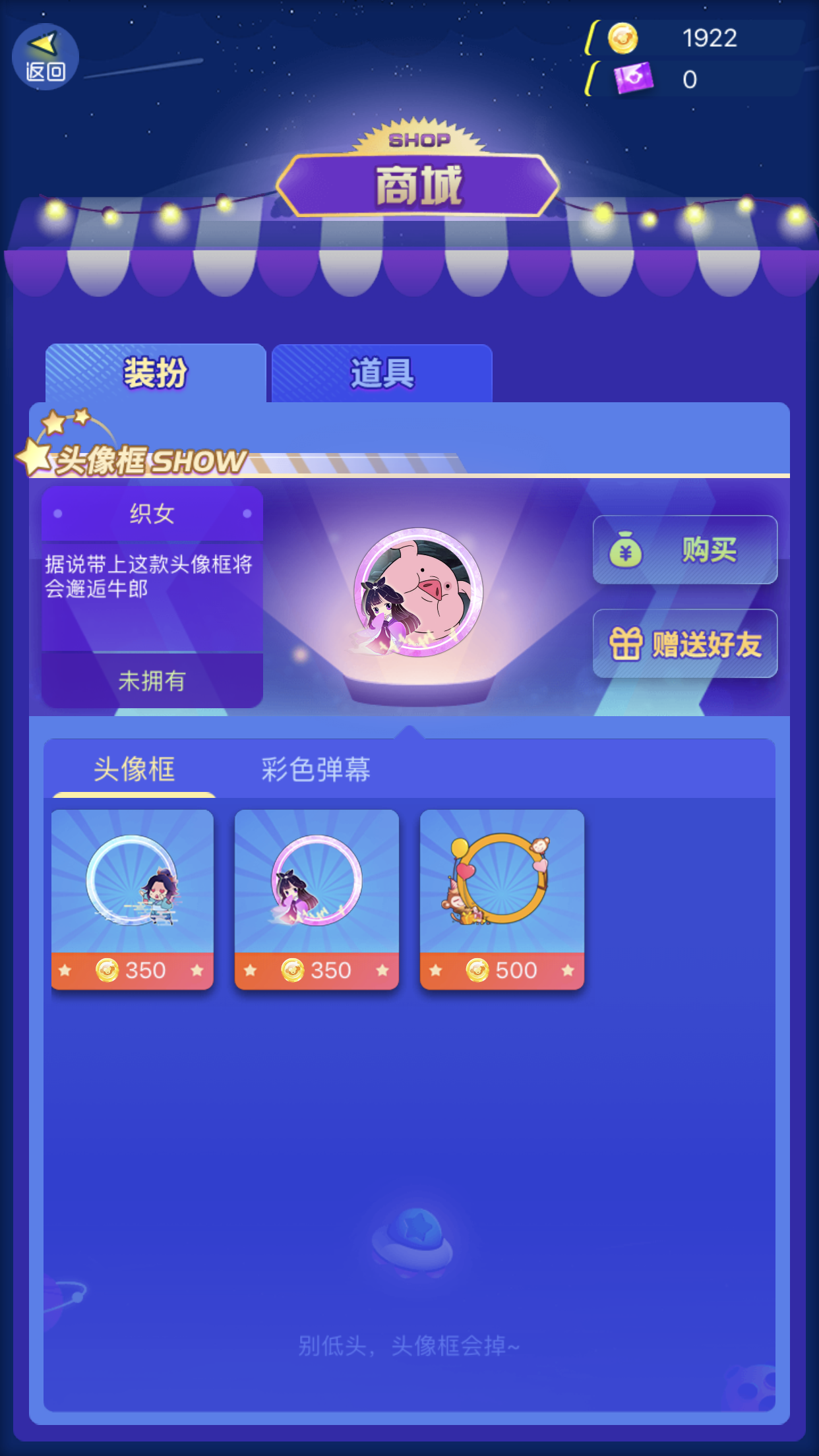Tap the 返回 back button
The height and width of the screenshot is (1456, 819).
[45, 57]
